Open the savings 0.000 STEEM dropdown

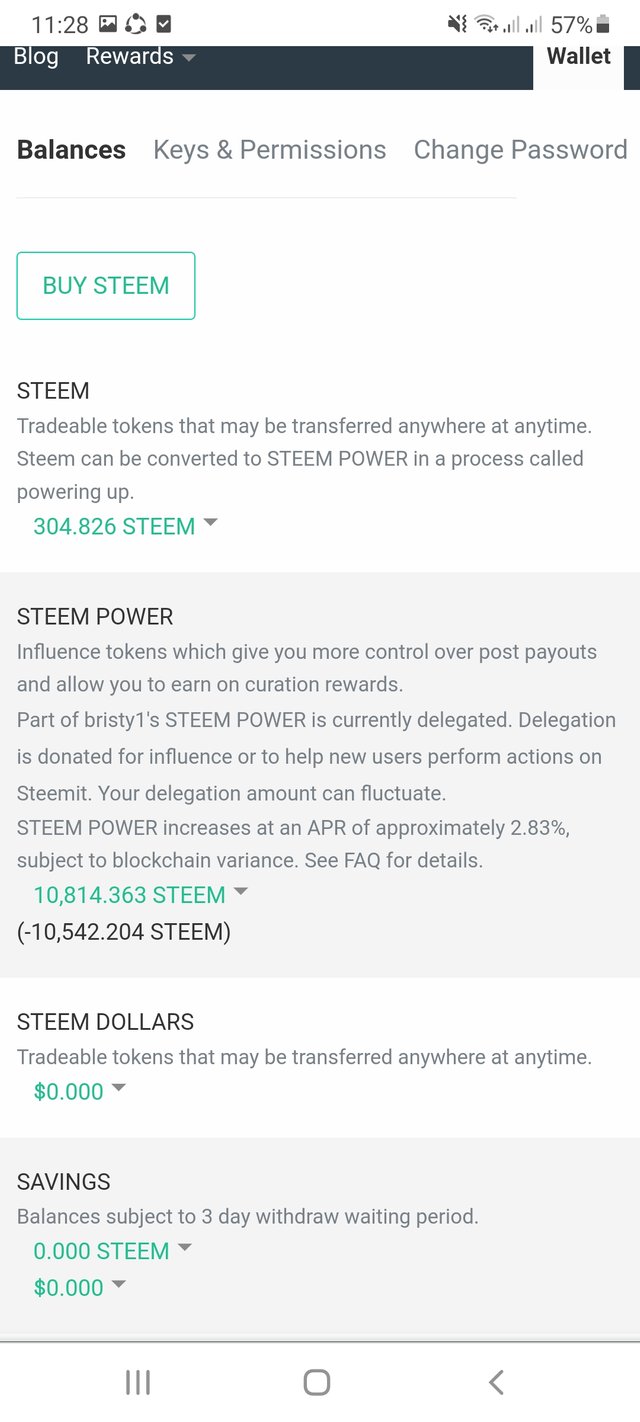tap(112, 1251)
